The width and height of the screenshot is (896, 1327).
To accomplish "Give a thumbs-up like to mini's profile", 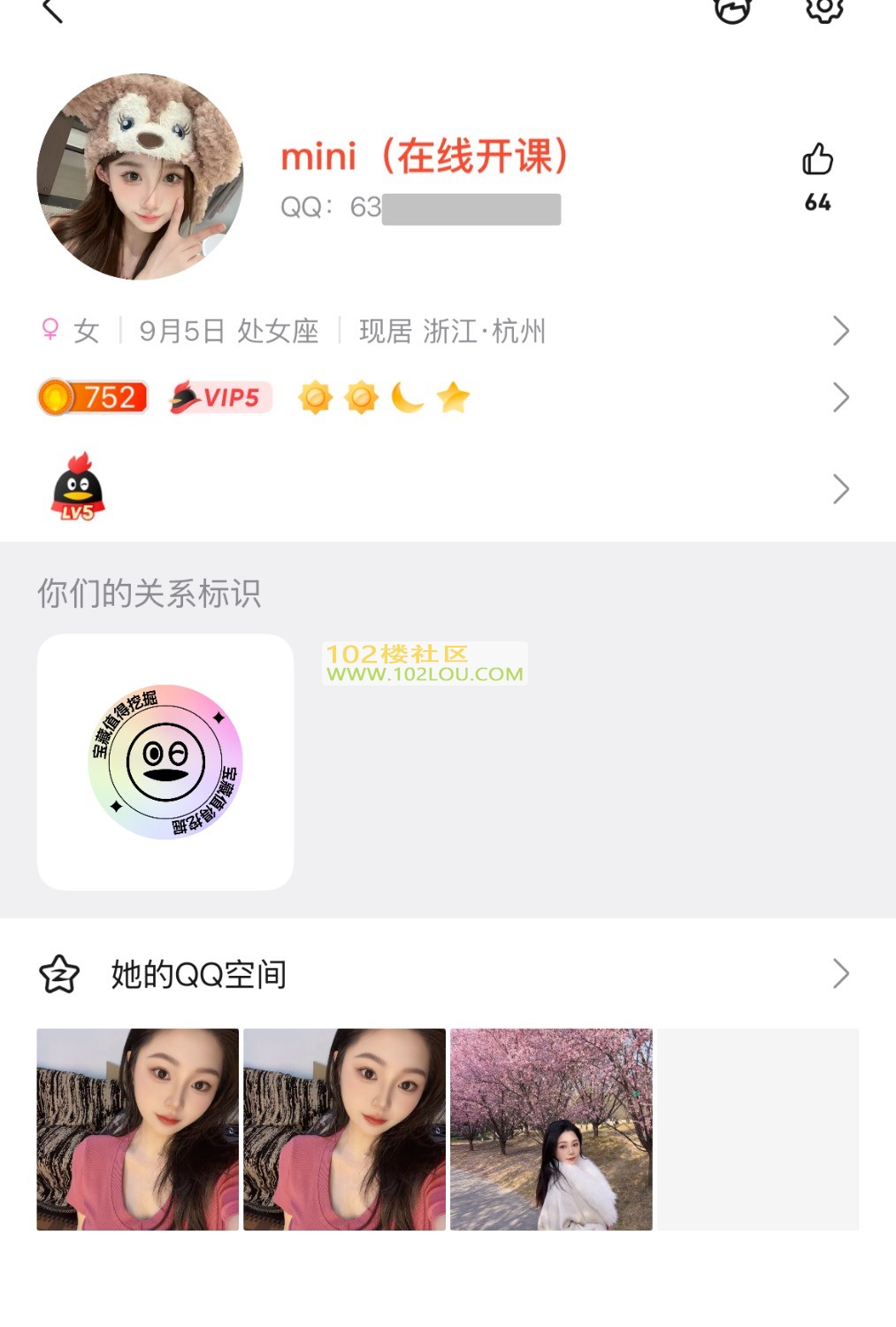I will tap(817, 160).
